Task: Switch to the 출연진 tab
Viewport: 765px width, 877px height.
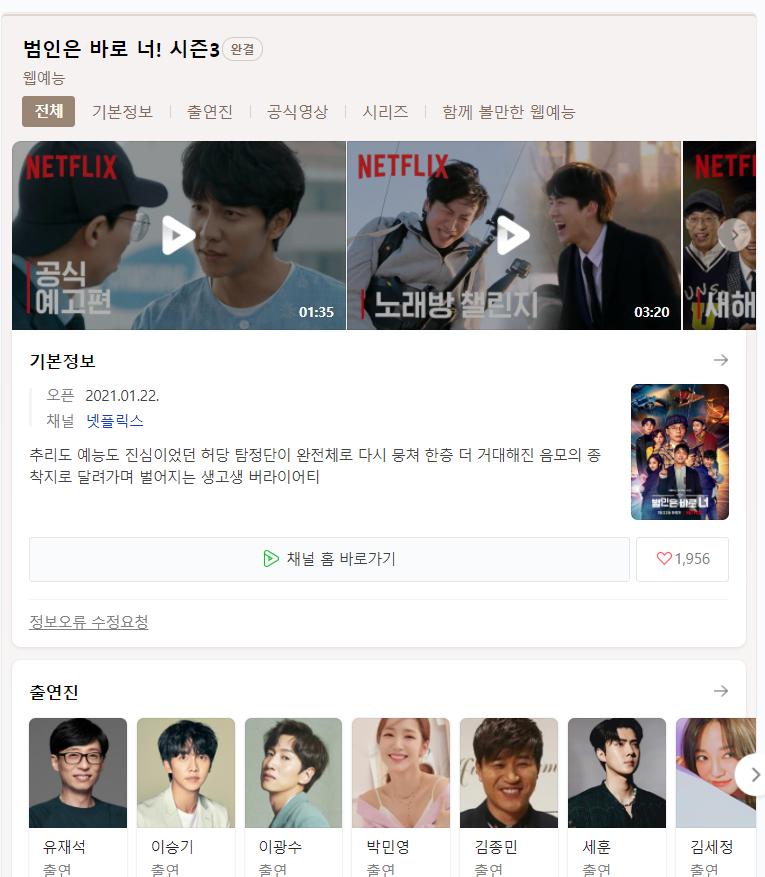Action: [x=209, y=112]
